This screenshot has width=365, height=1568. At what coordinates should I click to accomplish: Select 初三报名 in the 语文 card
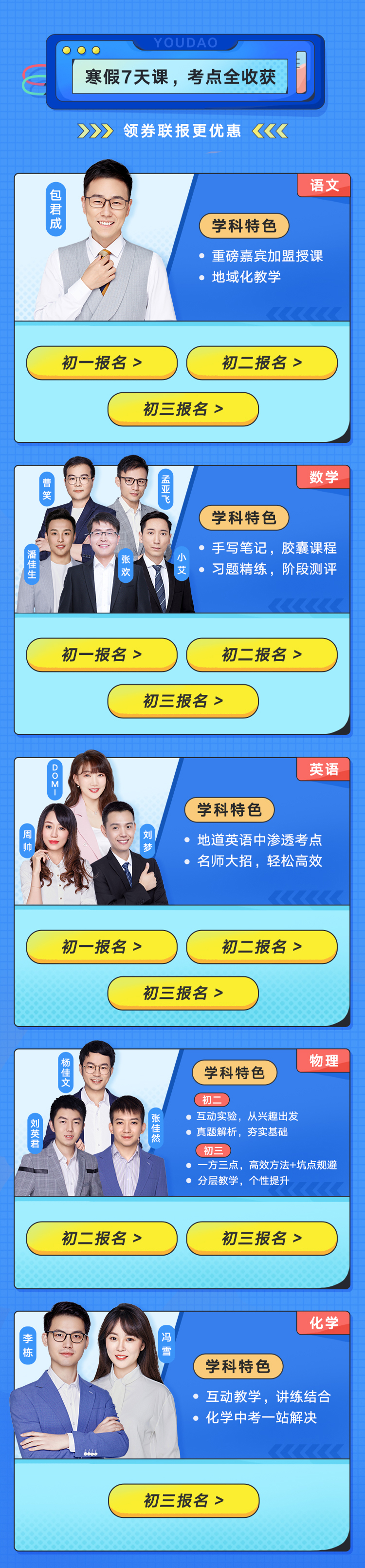coord(182,408)
